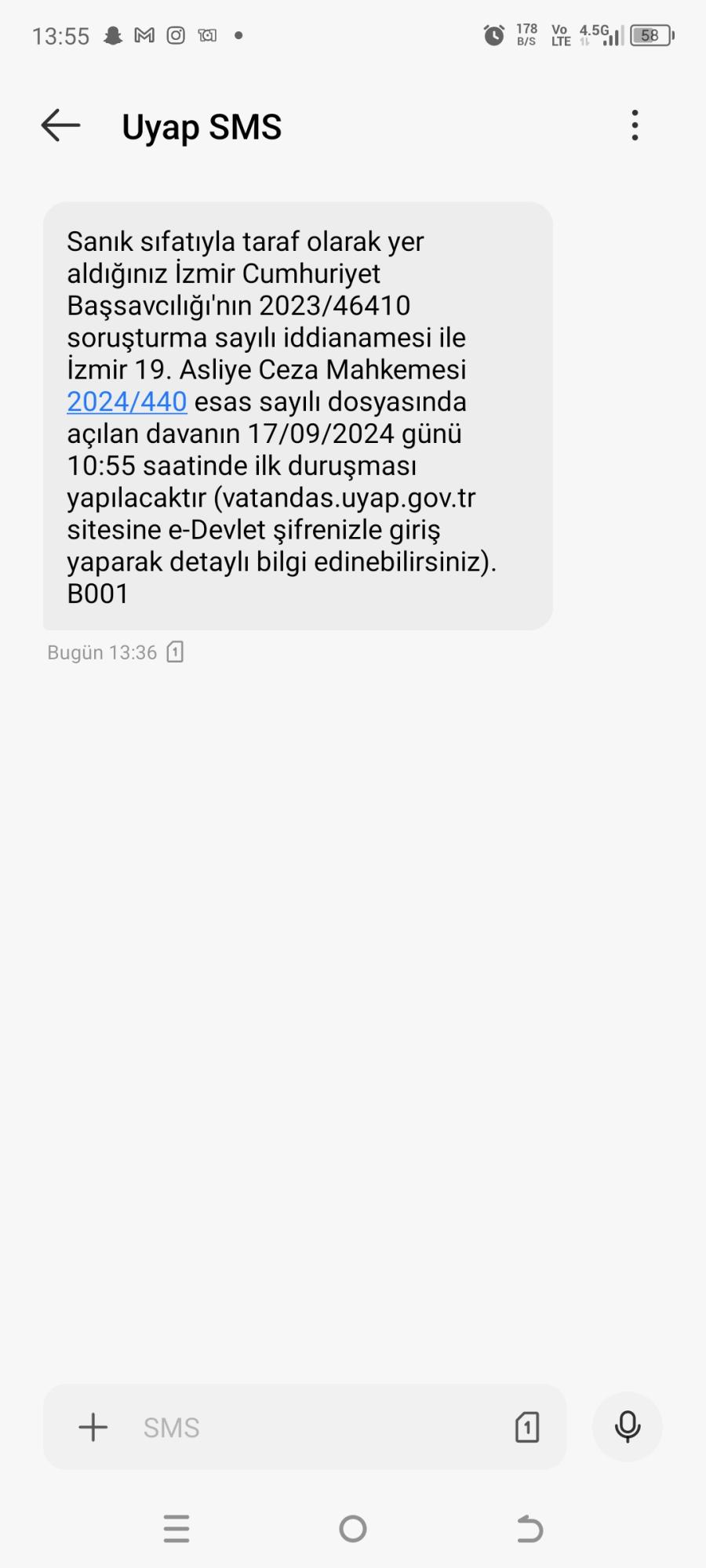
Task: Tap the Uyap SMS title
Action: [202, 125]
